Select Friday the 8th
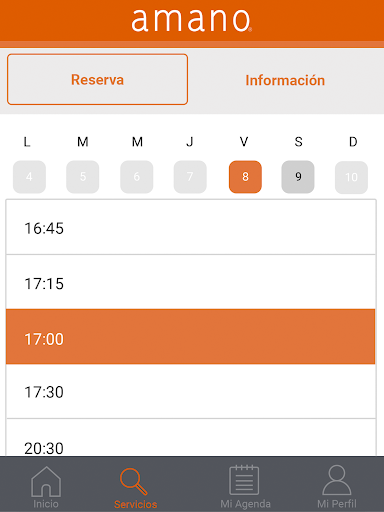The image size is (384, 512). [245, 177]
